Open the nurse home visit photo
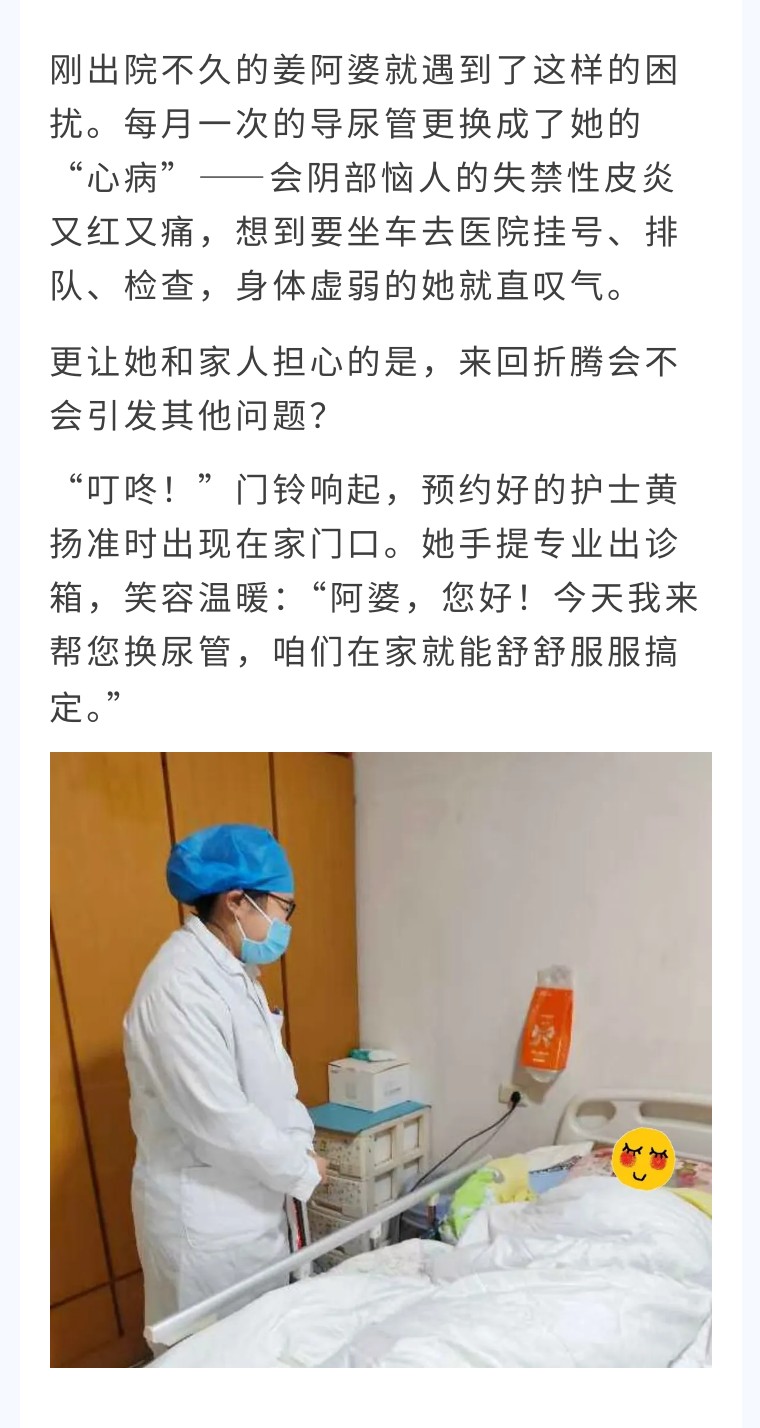The height and width of the screenshot is (1428, 760). [380, 1058]
